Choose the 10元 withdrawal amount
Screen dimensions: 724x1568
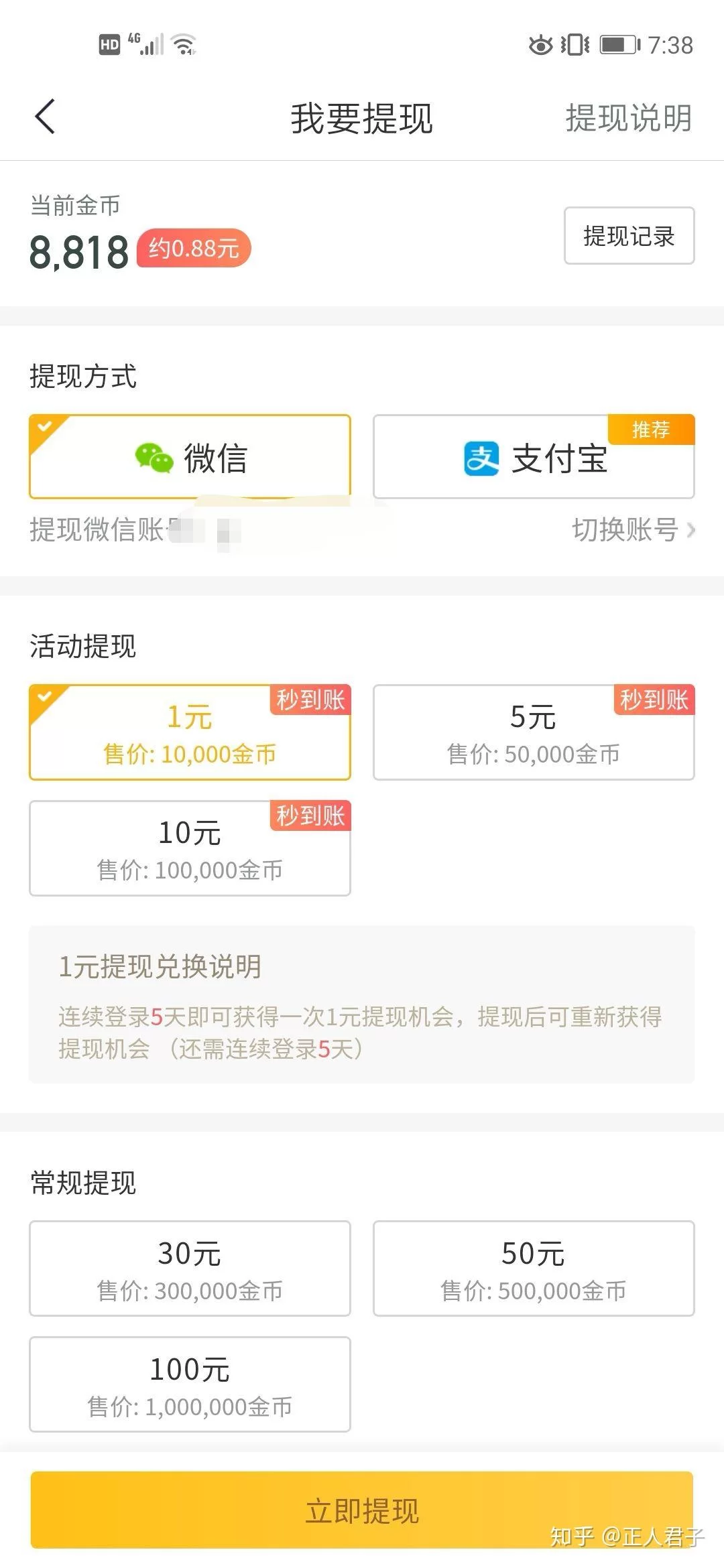[x=190, y=848]
